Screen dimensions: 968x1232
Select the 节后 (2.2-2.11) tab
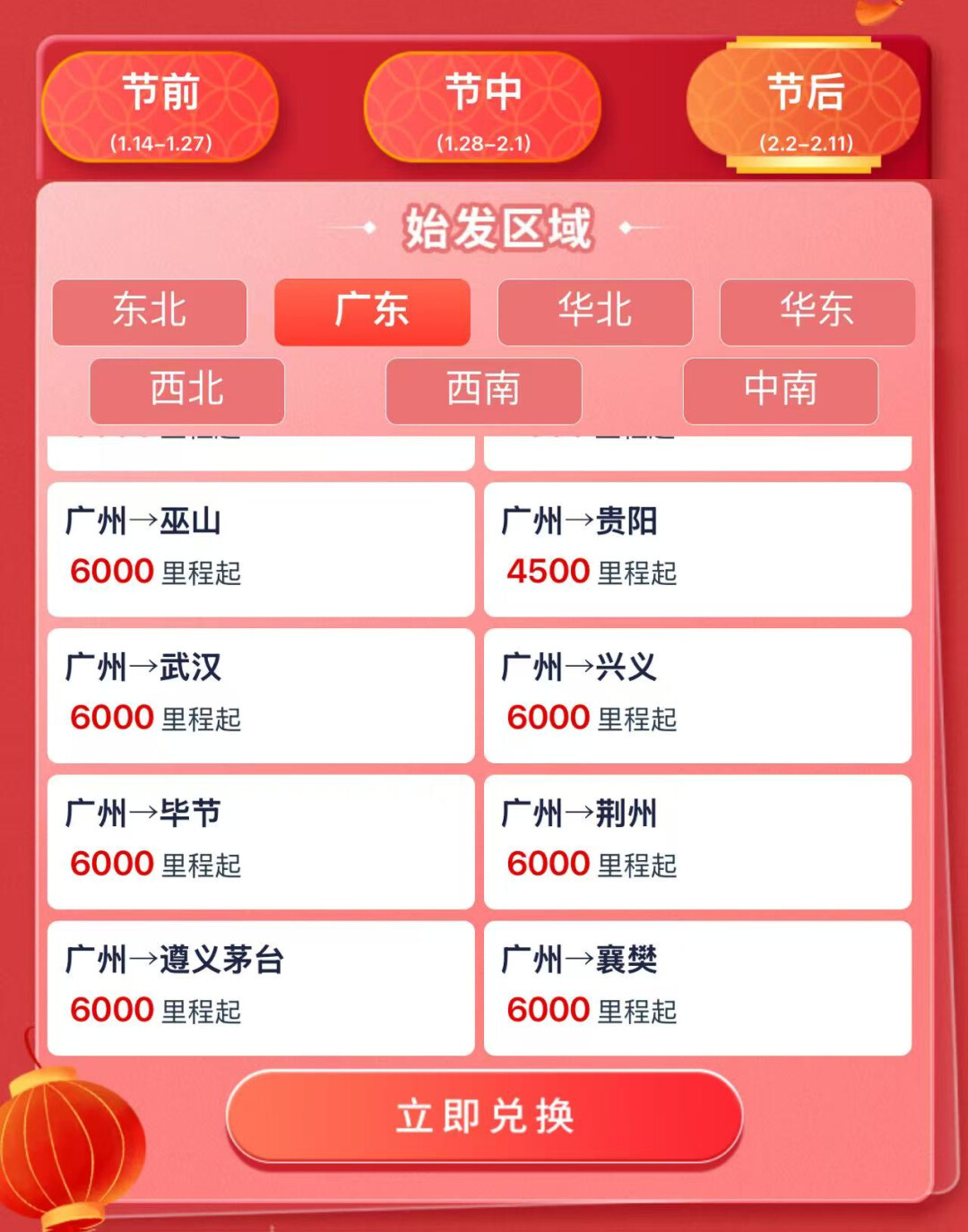[x=805, y=108]
